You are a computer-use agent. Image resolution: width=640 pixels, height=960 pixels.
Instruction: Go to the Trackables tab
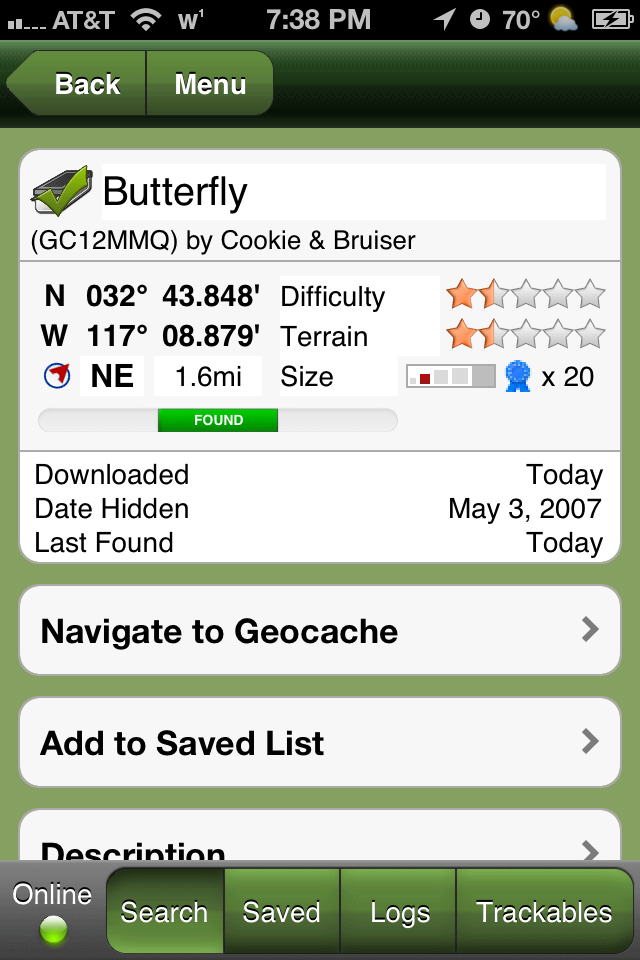[x=544, y=911]
